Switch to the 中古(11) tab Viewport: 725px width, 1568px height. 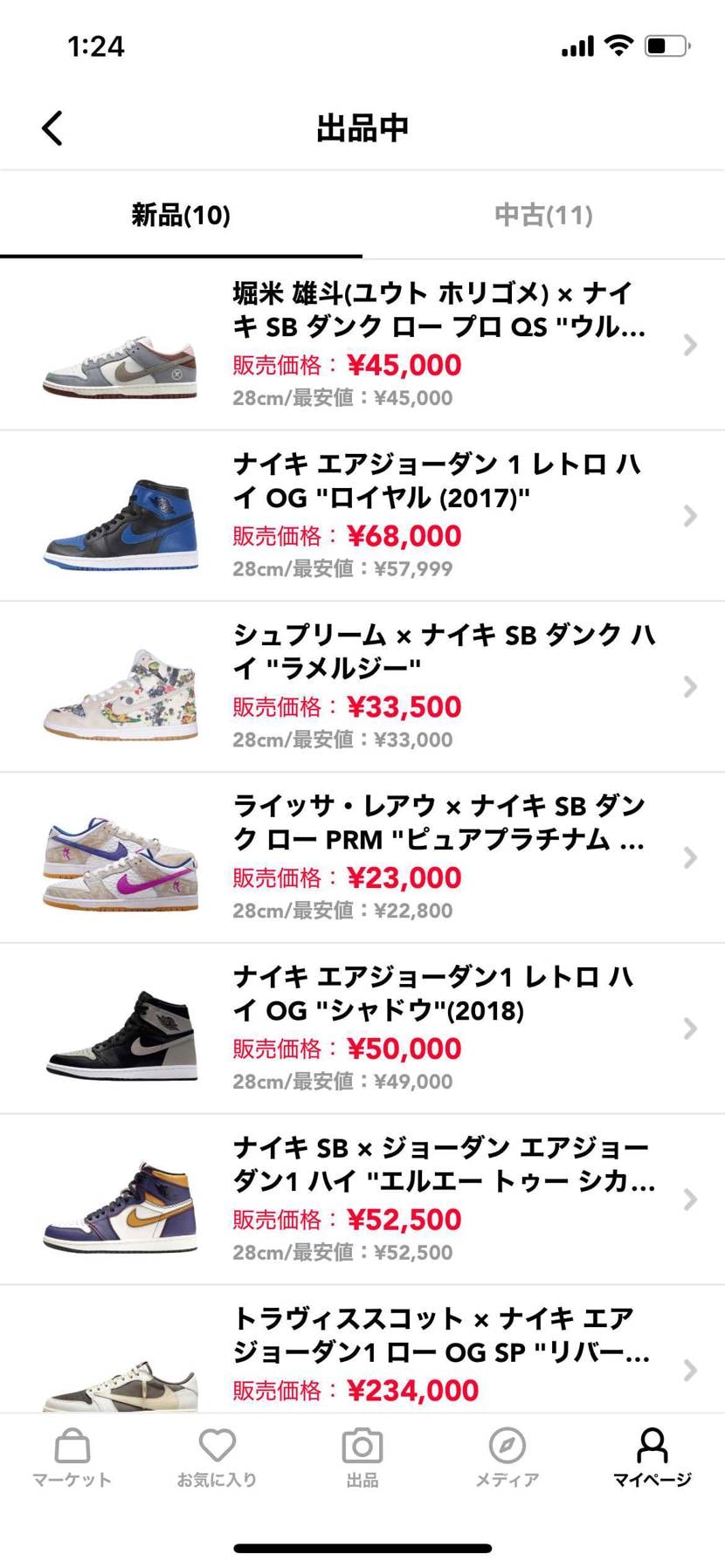[x=542, y=214]
